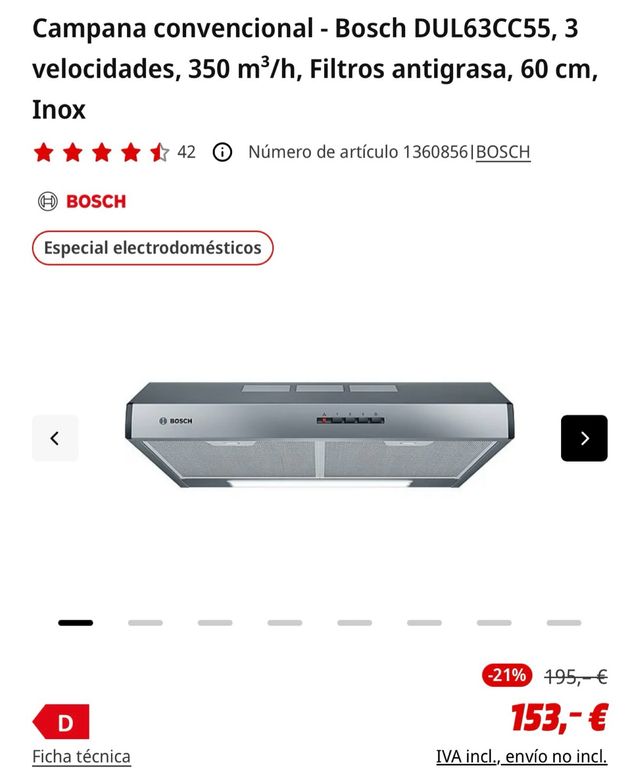
Task: Tap the Especial electrodomésticos chip
Action: pyautogui.click(x=152, y=247)
